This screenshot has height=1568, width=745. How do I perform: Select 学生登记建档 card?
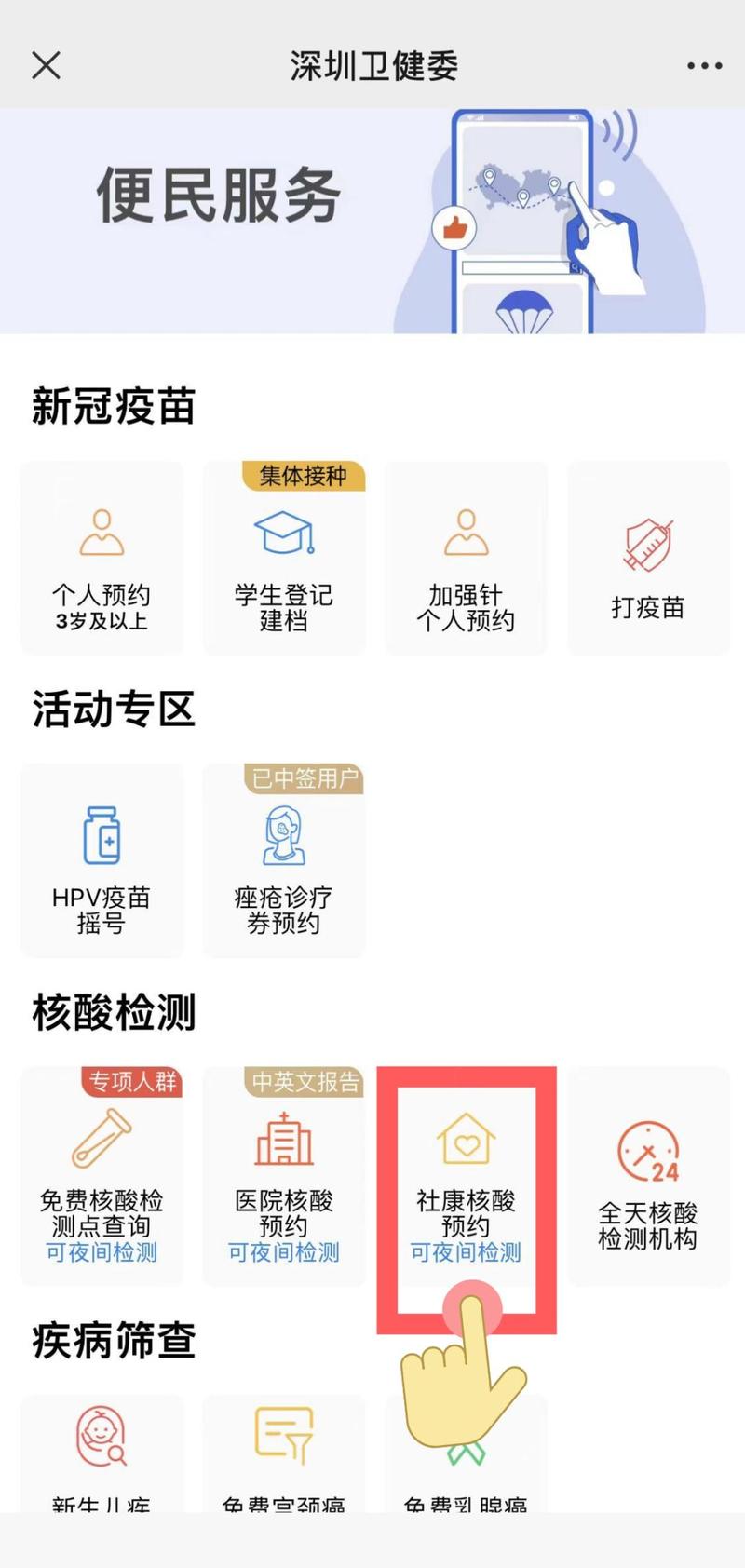(x=283, y=559)
